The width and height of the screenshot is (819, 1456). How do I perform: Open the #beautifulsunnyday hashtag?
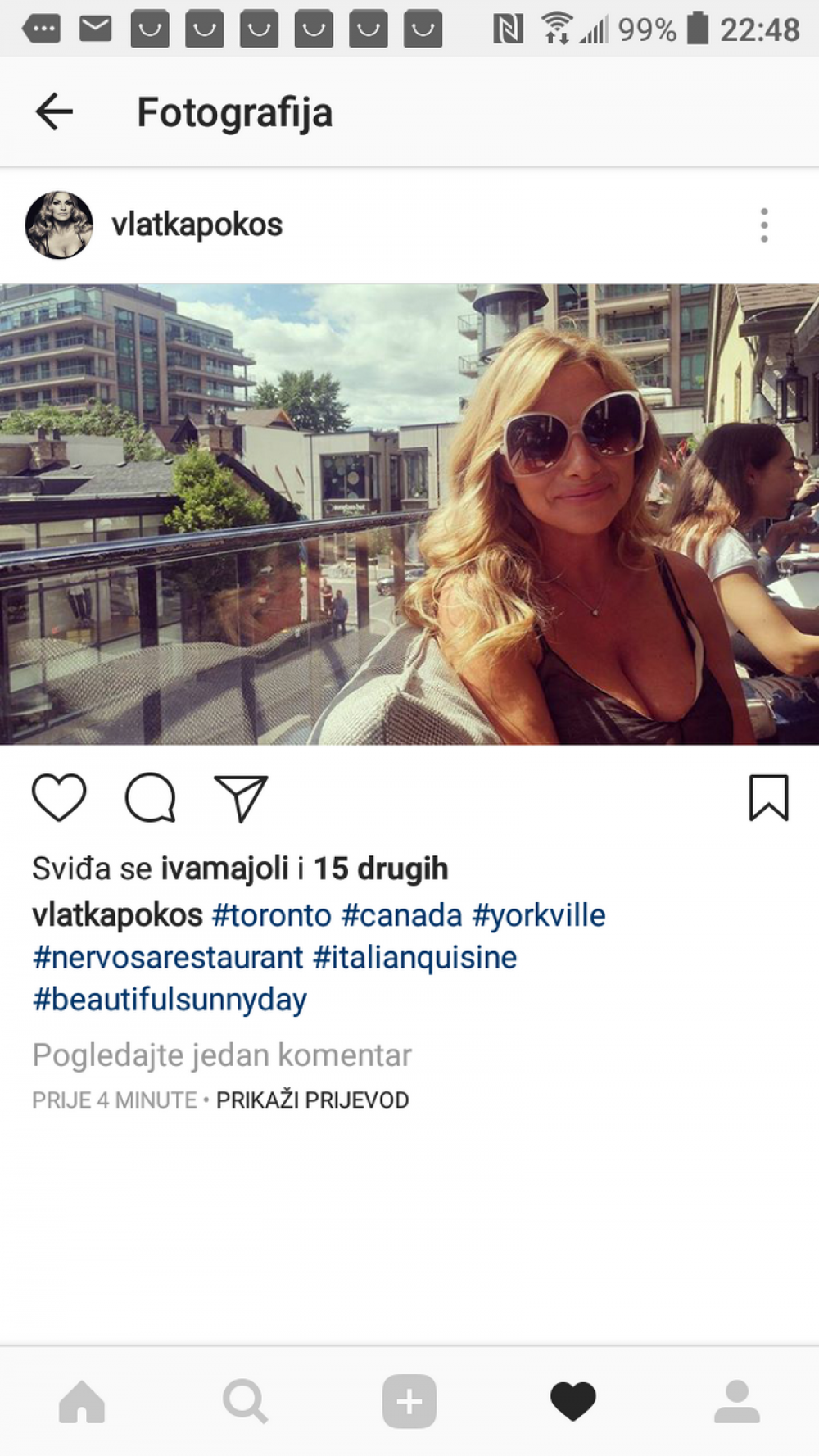170,1000
